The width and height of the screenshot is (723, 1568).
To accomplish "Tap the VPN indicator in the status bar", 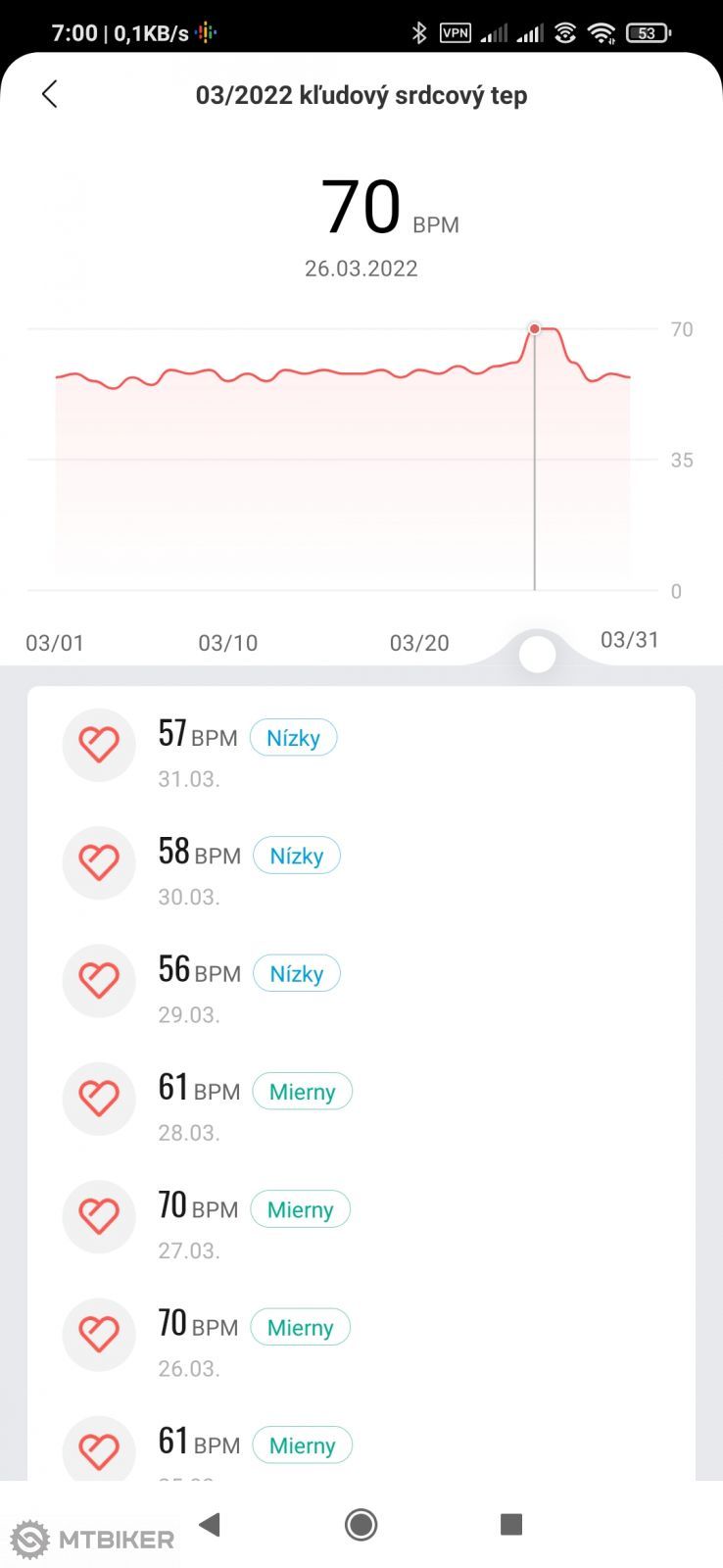I will coord(454,32).
